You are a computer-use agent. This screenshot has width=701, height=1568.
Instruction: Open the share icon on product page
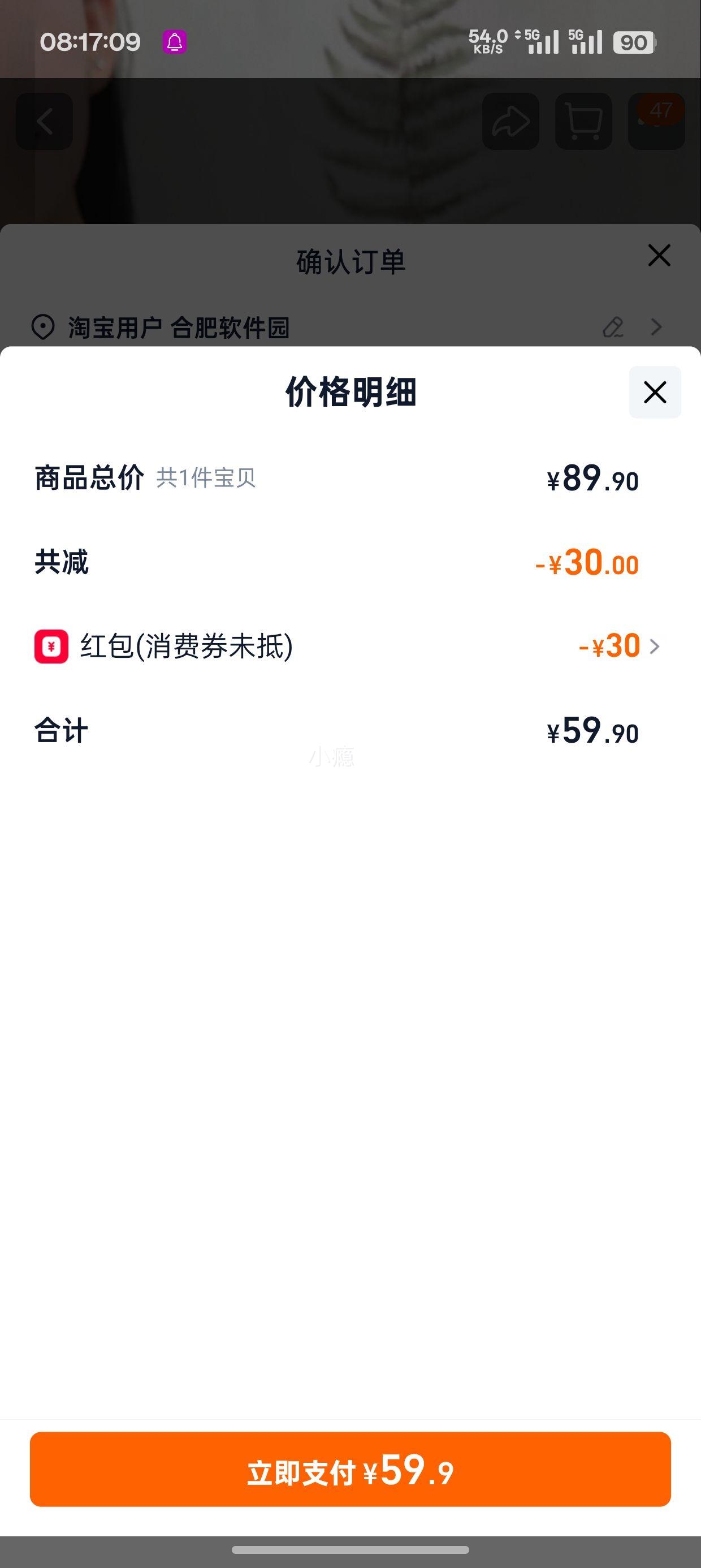[x=510, y=120]
